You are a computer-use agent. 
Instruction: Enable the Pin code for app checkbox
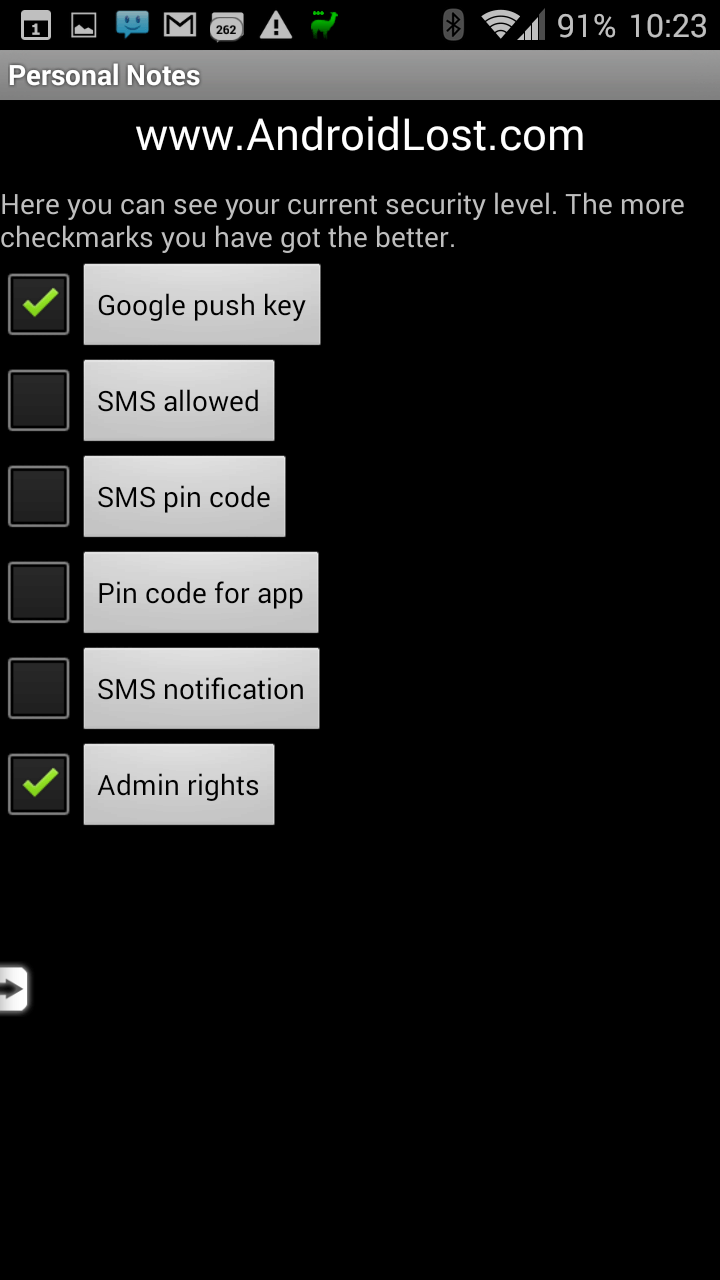tap(39, 592)
